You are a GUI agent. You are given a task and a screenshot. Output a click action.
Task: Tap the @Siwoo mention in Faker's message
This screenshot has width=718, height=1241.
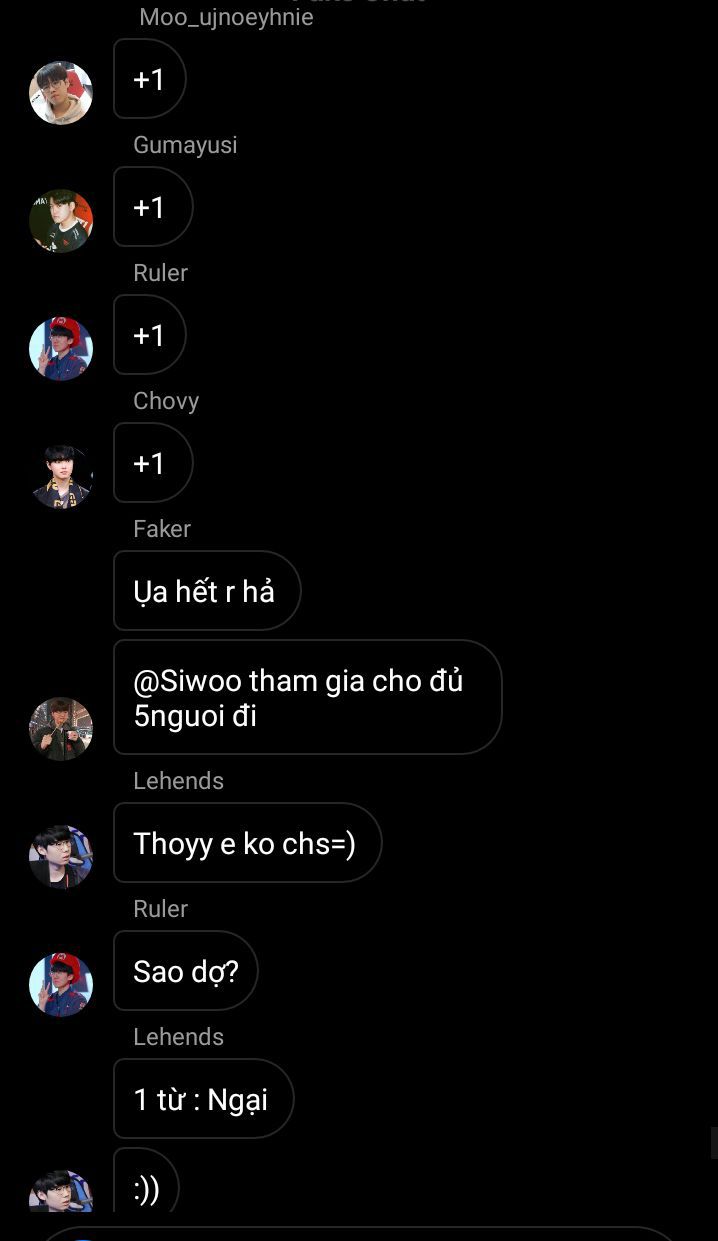pyautogui.click(x=187, y=681)
